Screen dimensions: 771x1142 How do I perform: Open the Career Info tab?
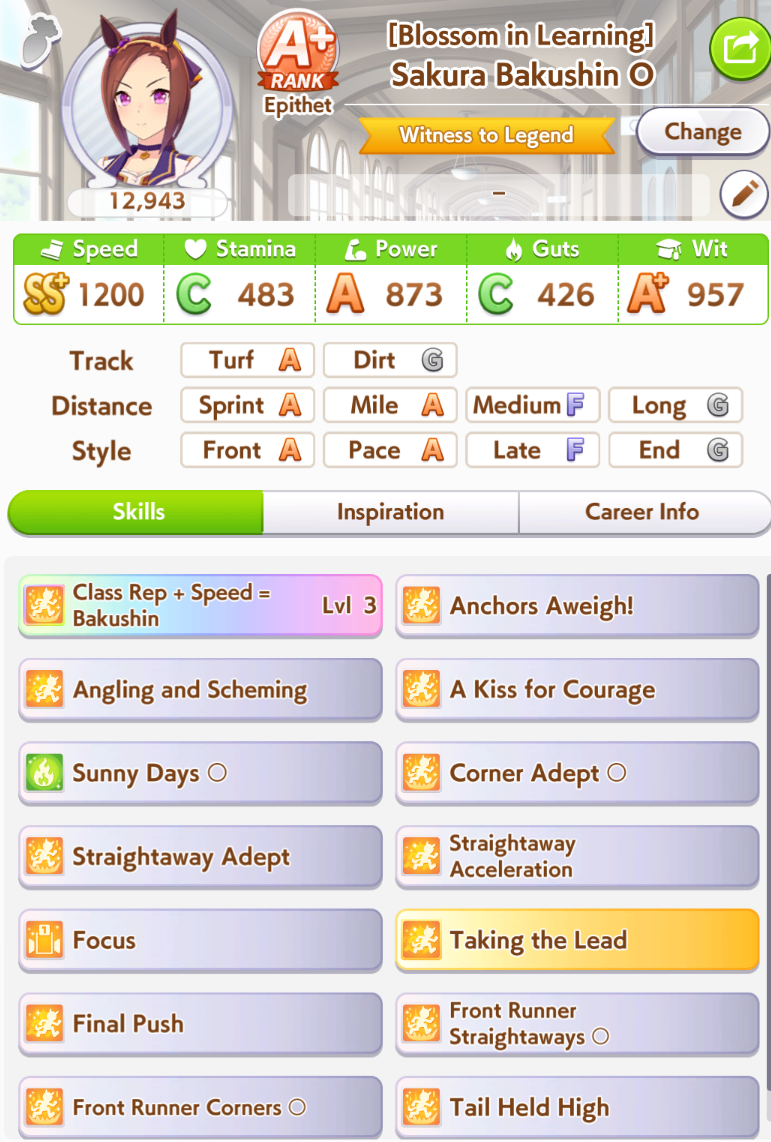[642, 512]
